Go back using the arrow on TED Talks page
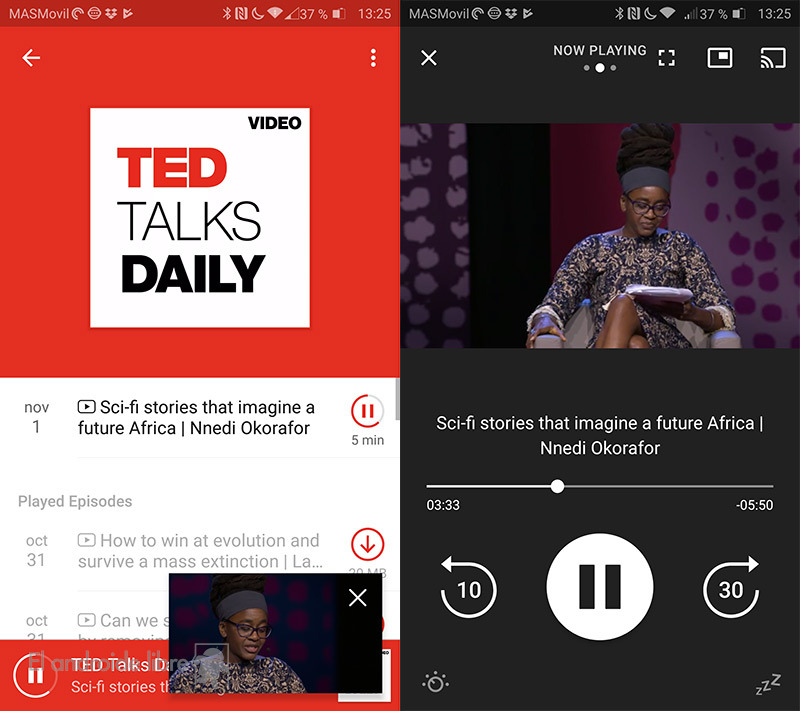This screenshot has width=800, height=711. click(31, 58)
